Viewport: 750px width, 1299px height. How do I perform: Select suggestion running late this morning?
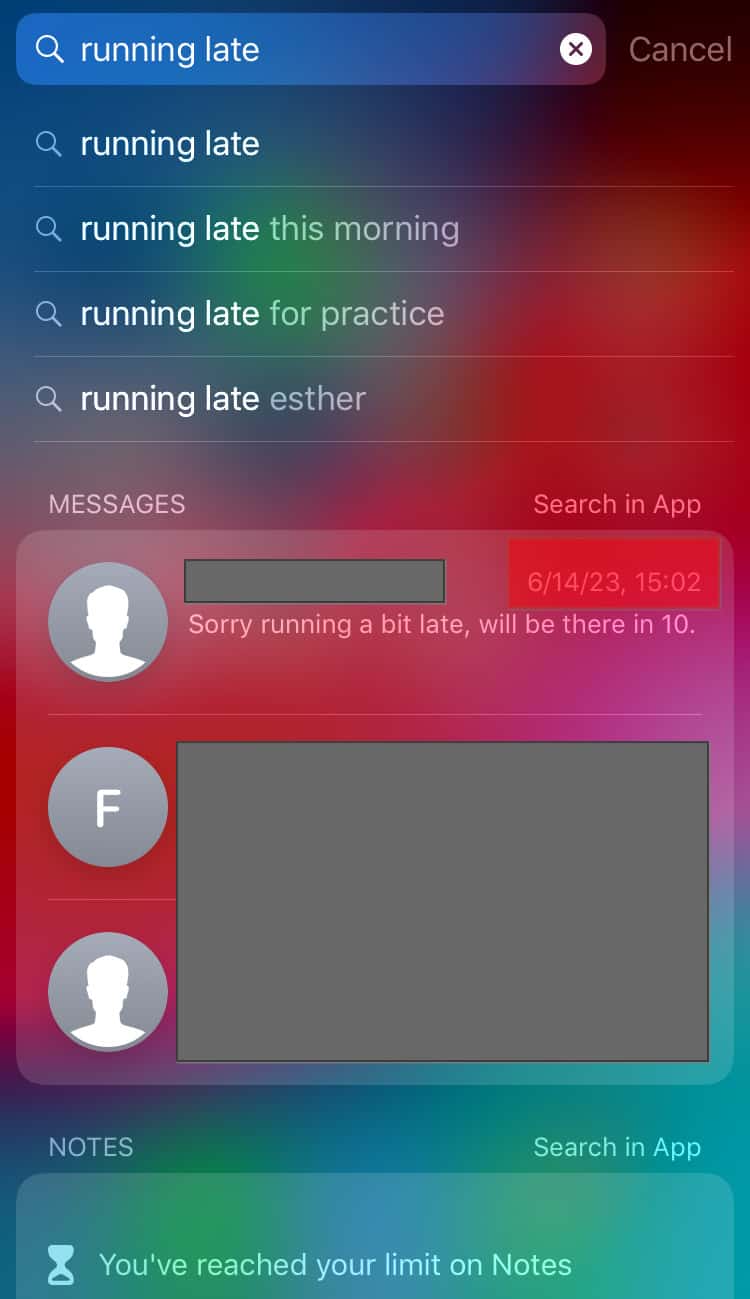pos(270,229)
